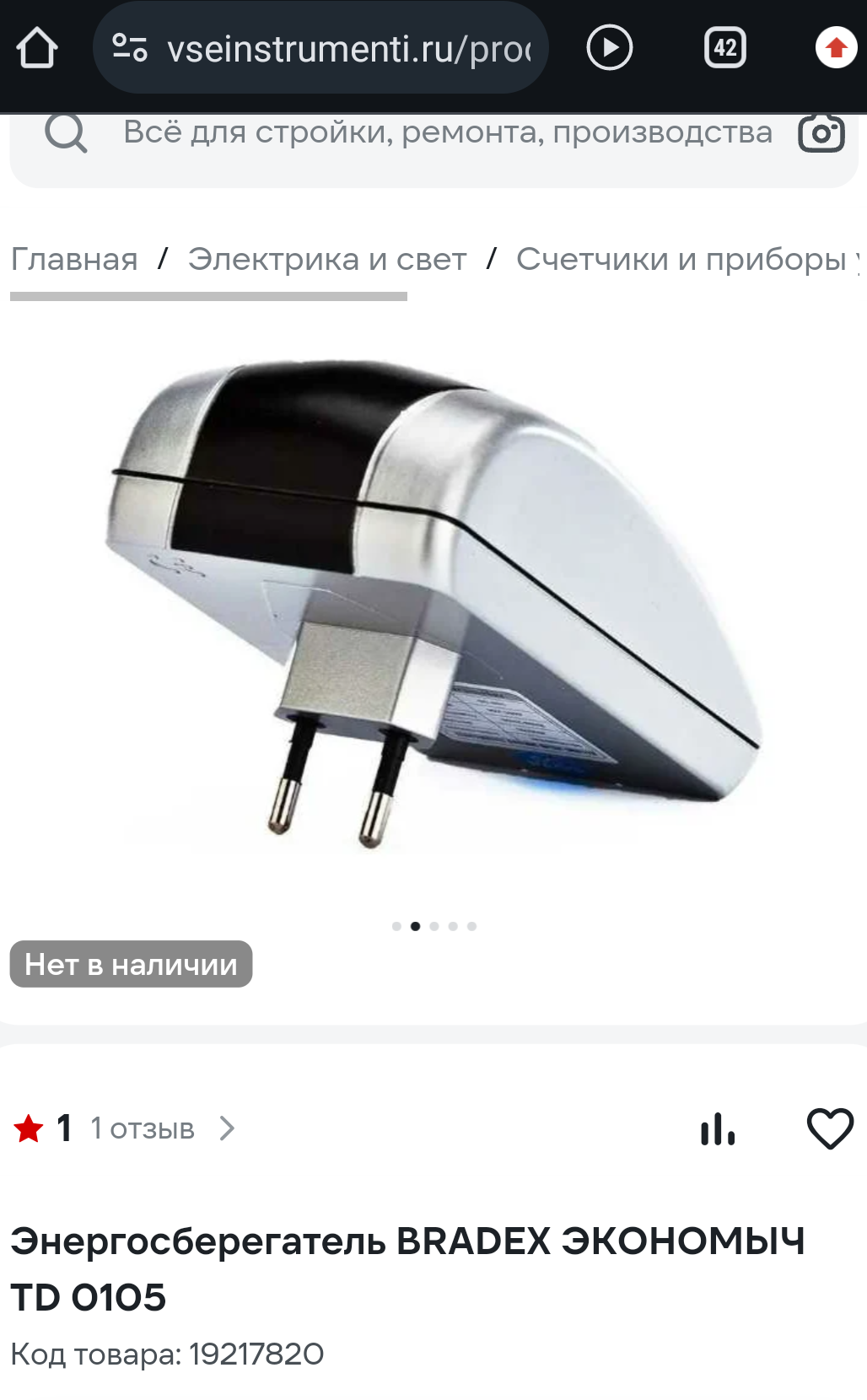Screen dimensions: 867x1400
Task: Tap the vseinstrumenti.ru address bar
Action: (320, 48)
